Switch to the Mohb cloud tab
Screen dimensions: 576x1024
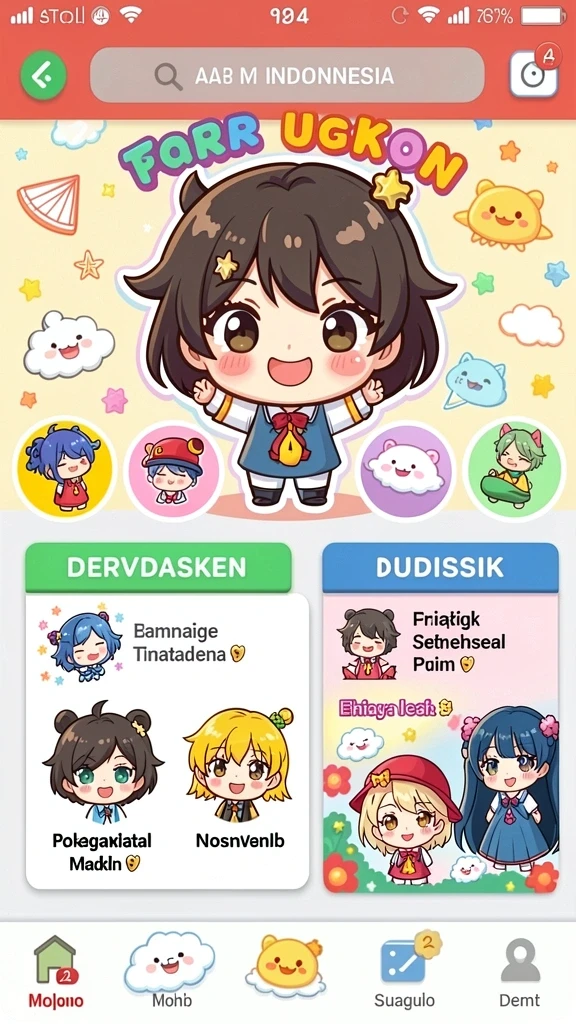click(x=171, y=972)
